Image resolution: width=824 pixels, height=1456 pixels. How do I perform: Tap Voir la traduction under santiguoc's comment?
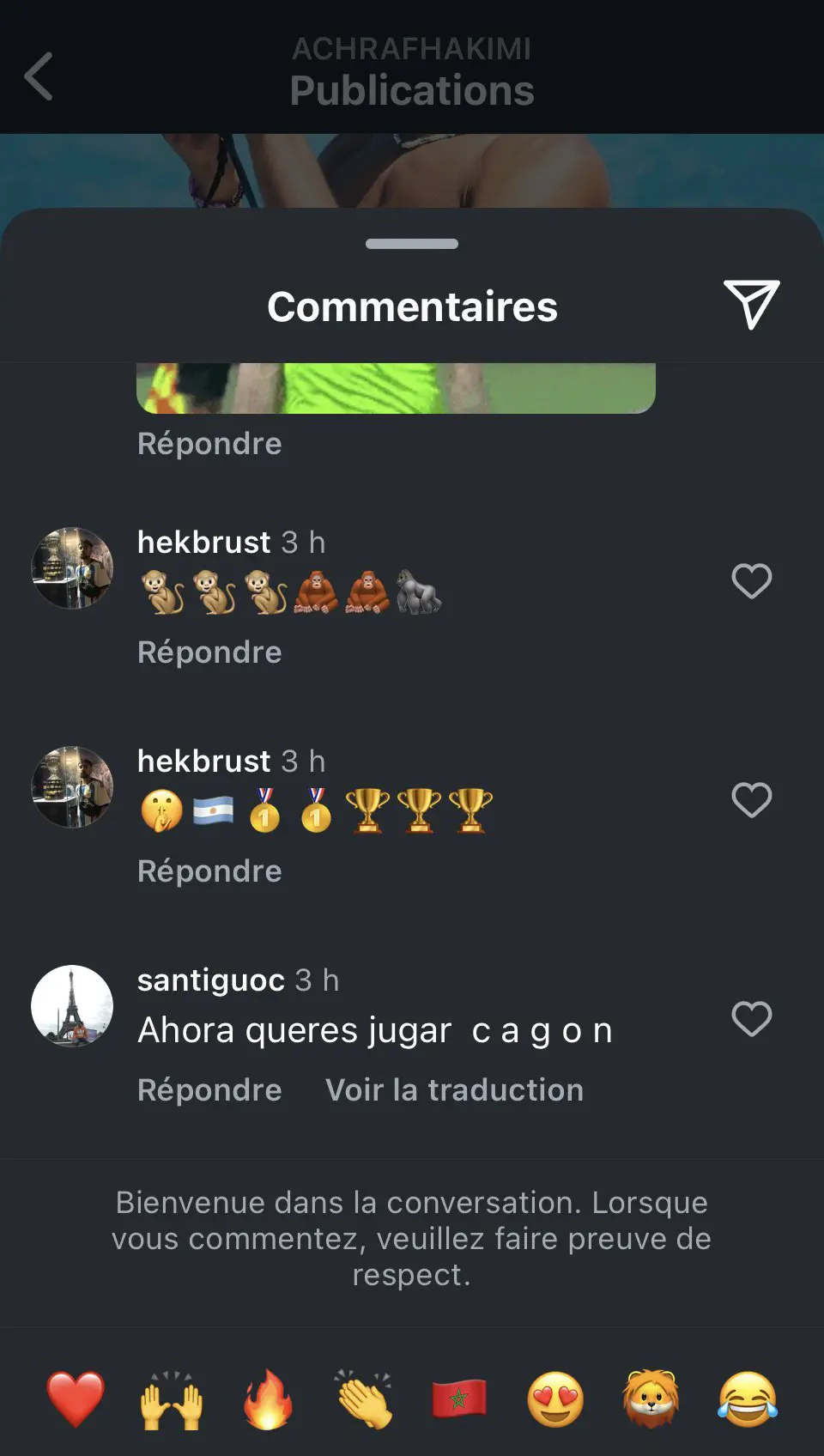[454, 1090]
